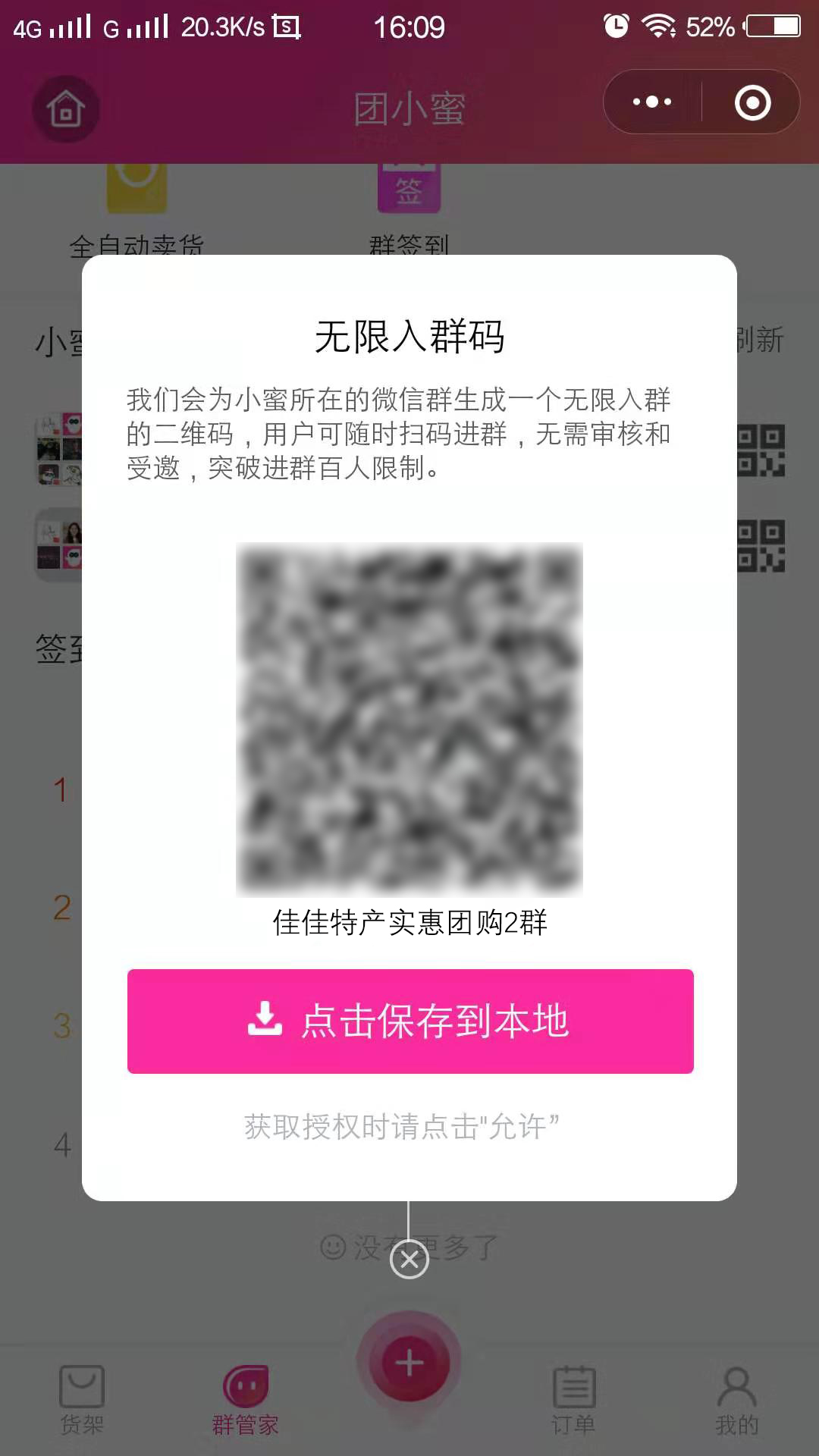Switch to the 我的 tab
This screenshot has width=819, height=1456.
tap(736, 1399)
